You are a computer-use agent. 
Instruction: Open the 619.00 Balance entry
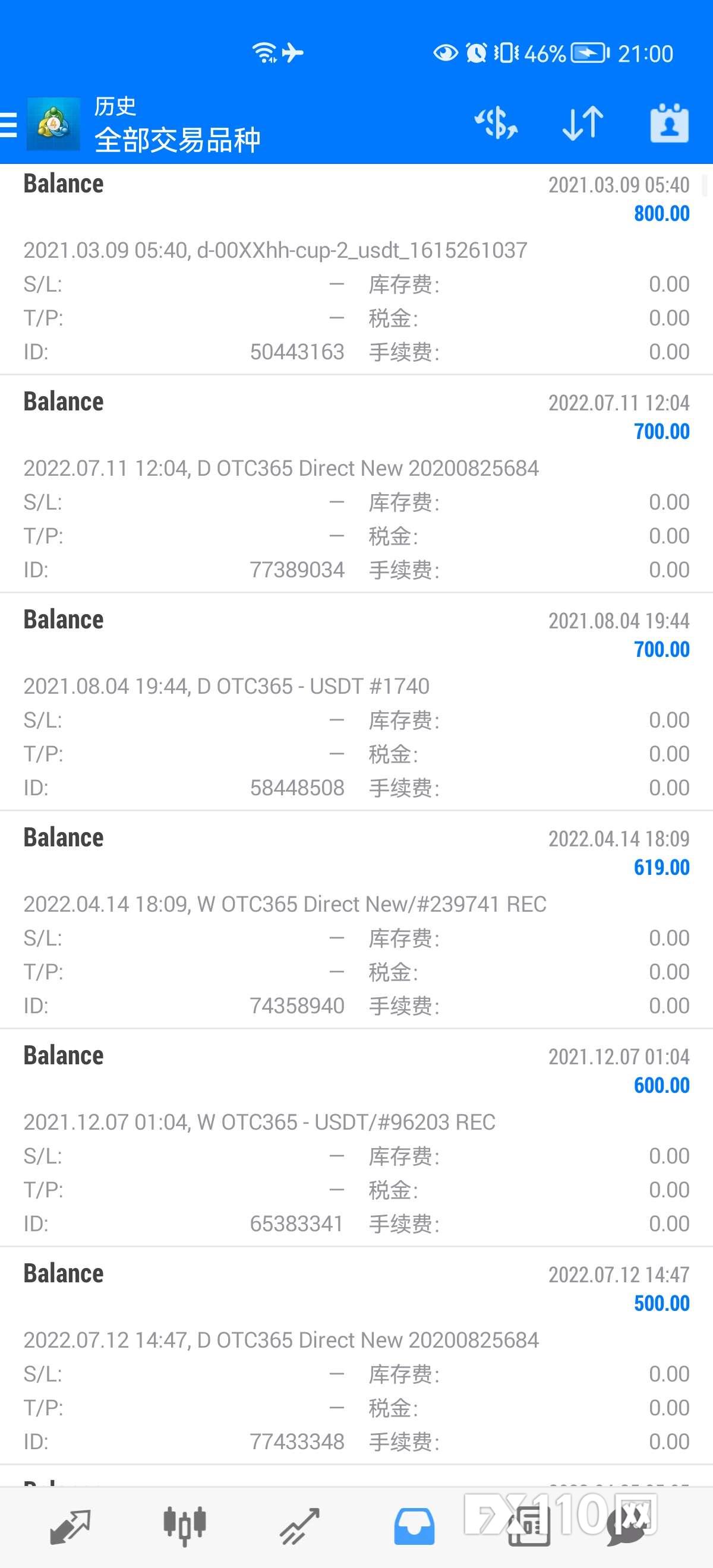pos(356,920)
